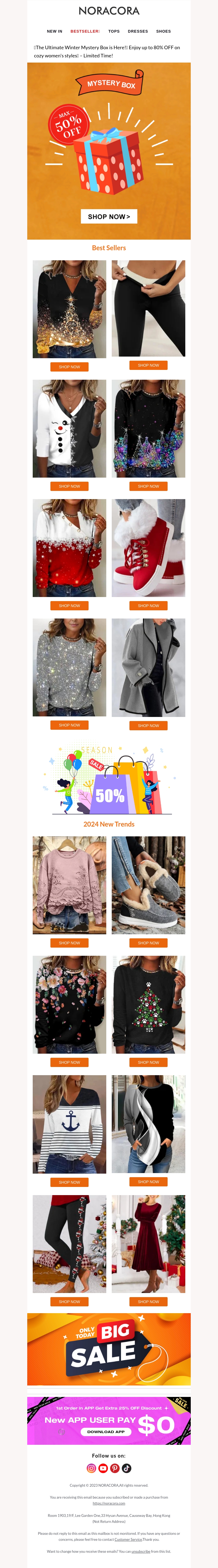Open the SHOES category link

point(163,31)
